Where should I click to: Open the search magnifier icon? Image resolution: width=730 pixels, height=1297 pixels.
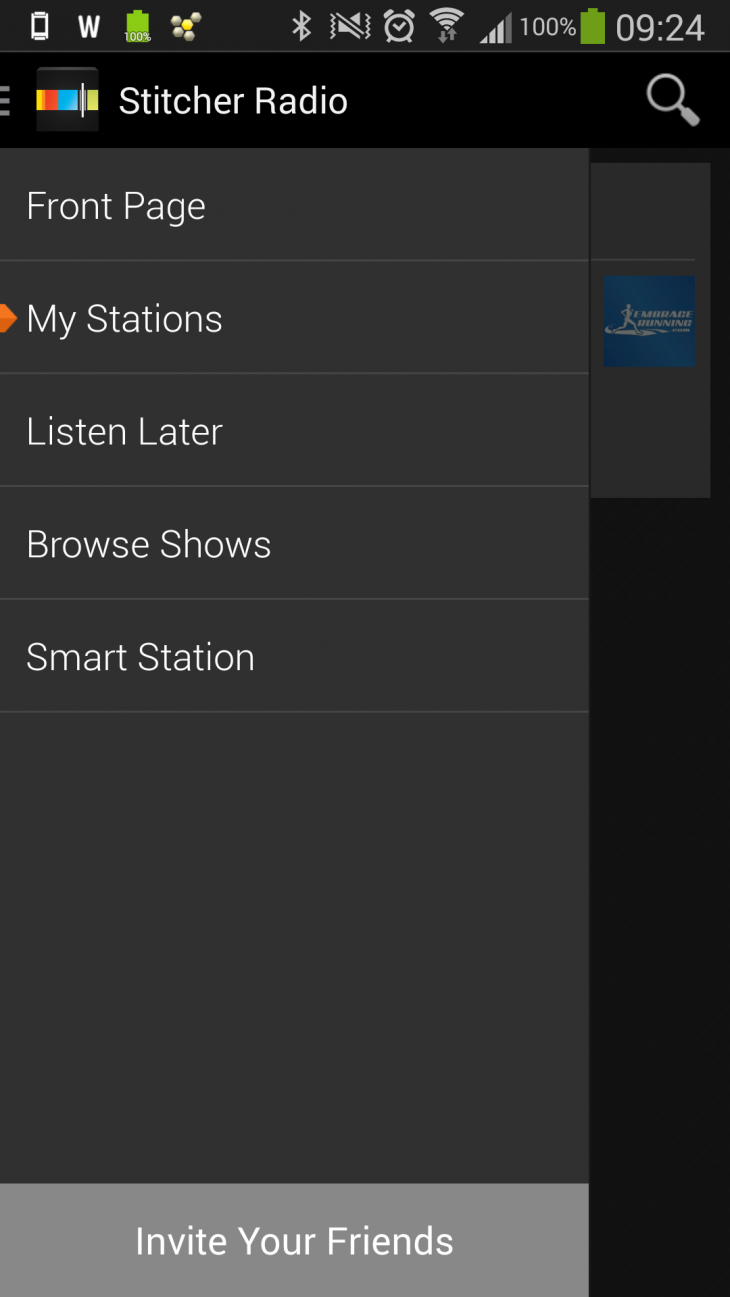point(672,100)
